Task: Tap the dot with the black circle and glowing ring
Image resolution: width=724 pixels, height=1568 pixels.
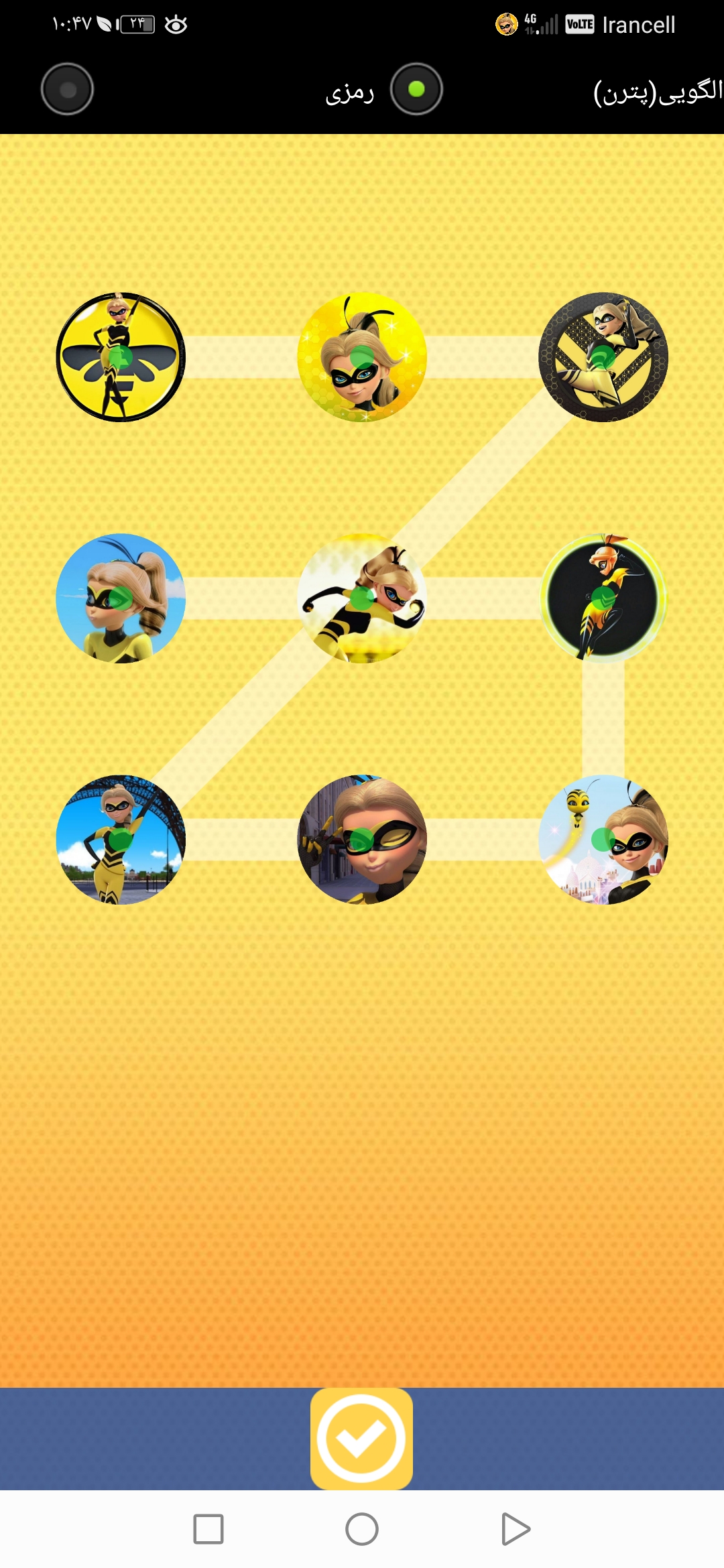Action: 603,598
